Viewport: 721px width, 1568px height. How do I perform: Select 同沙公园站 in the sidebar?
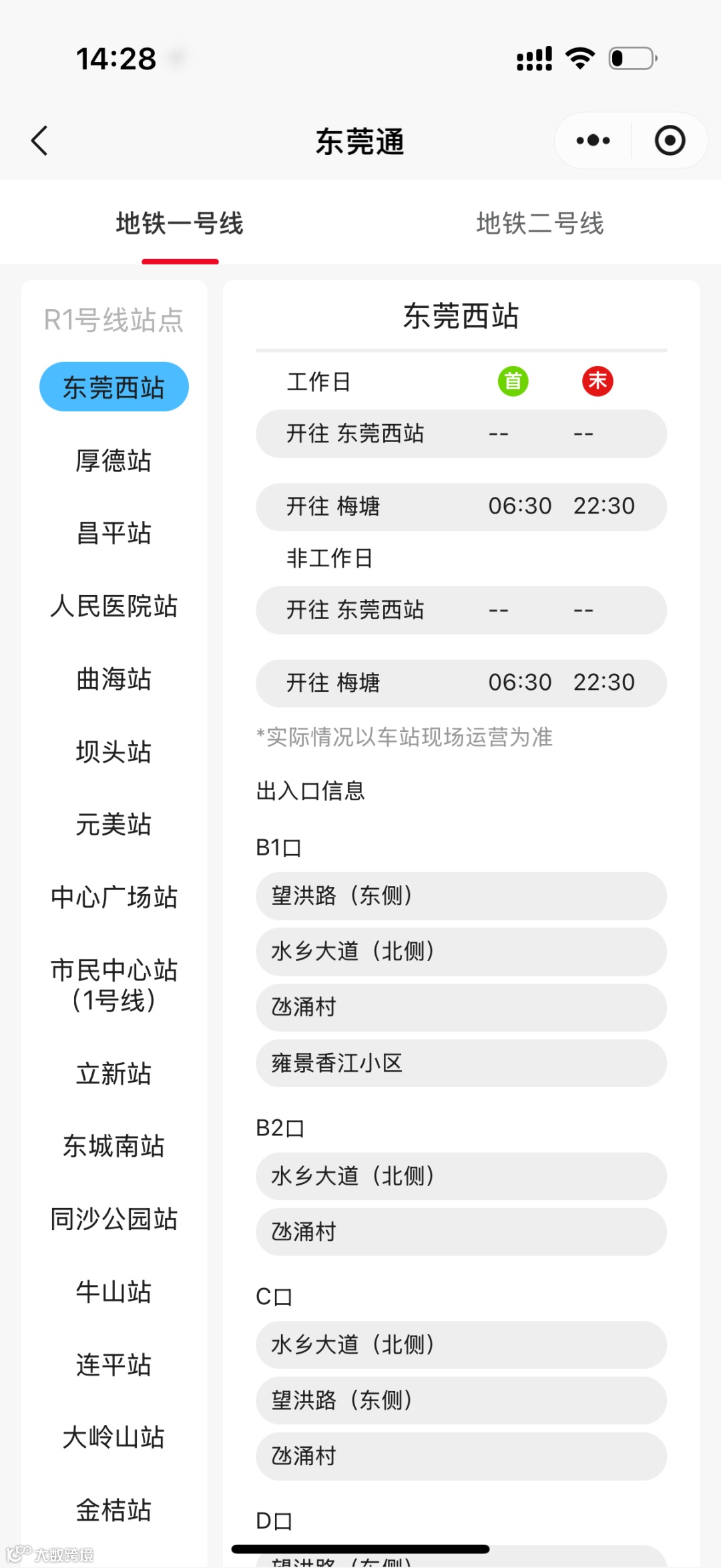click(114, 1219)
